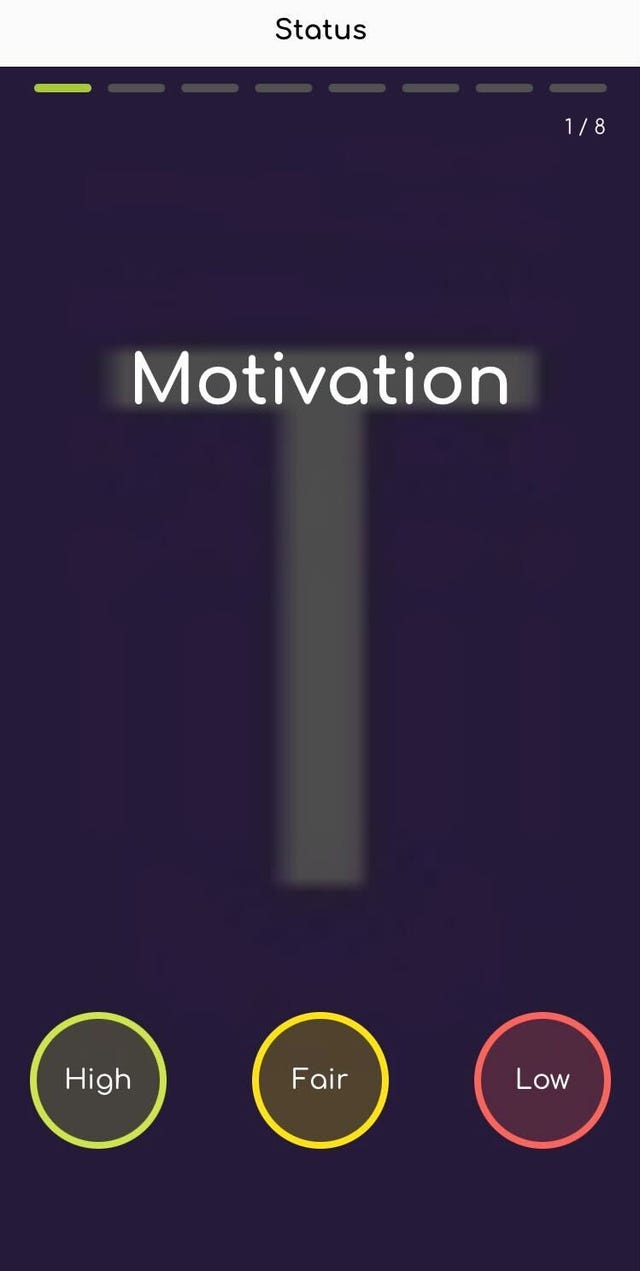Rate motivation as Low

[542, 1080]
